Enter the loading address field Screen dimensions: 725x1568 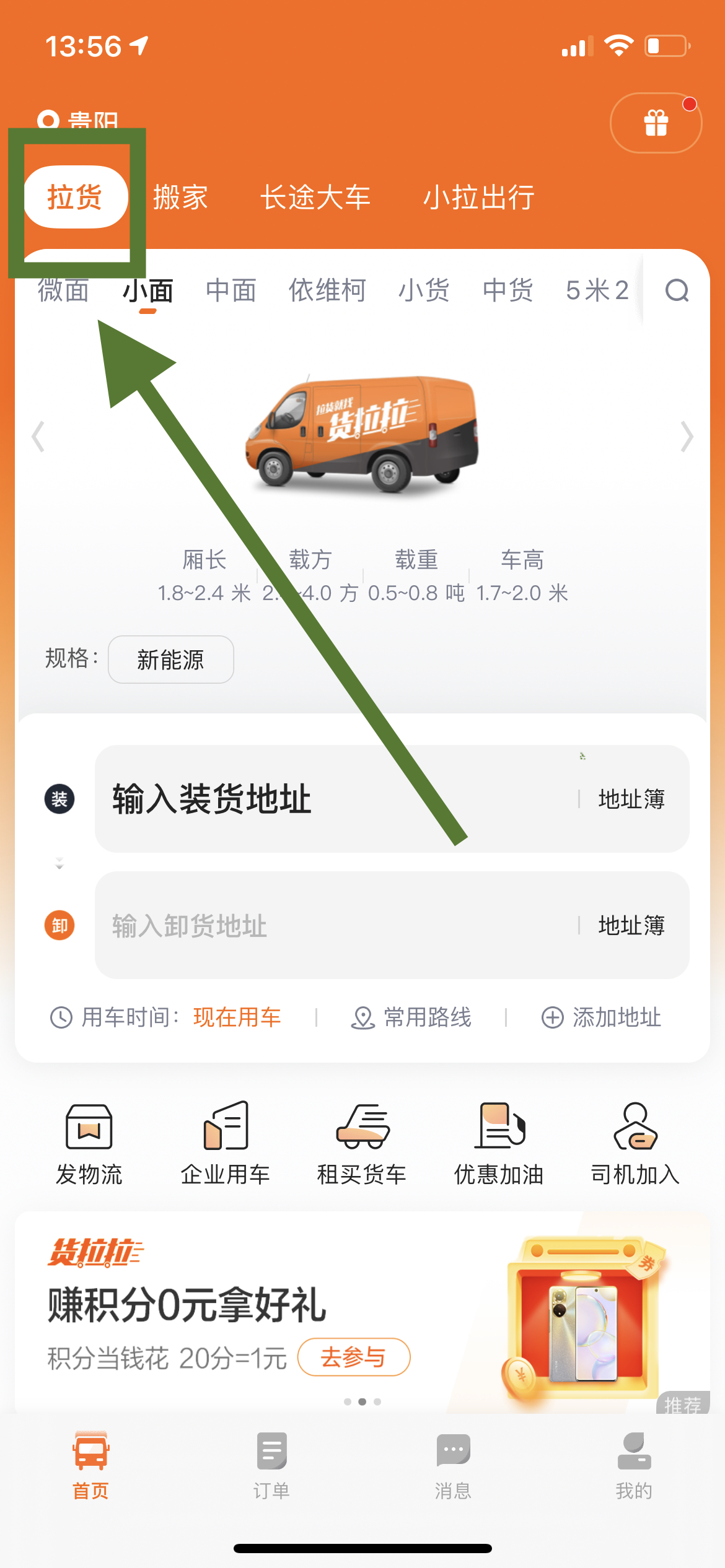coord(335,799)
